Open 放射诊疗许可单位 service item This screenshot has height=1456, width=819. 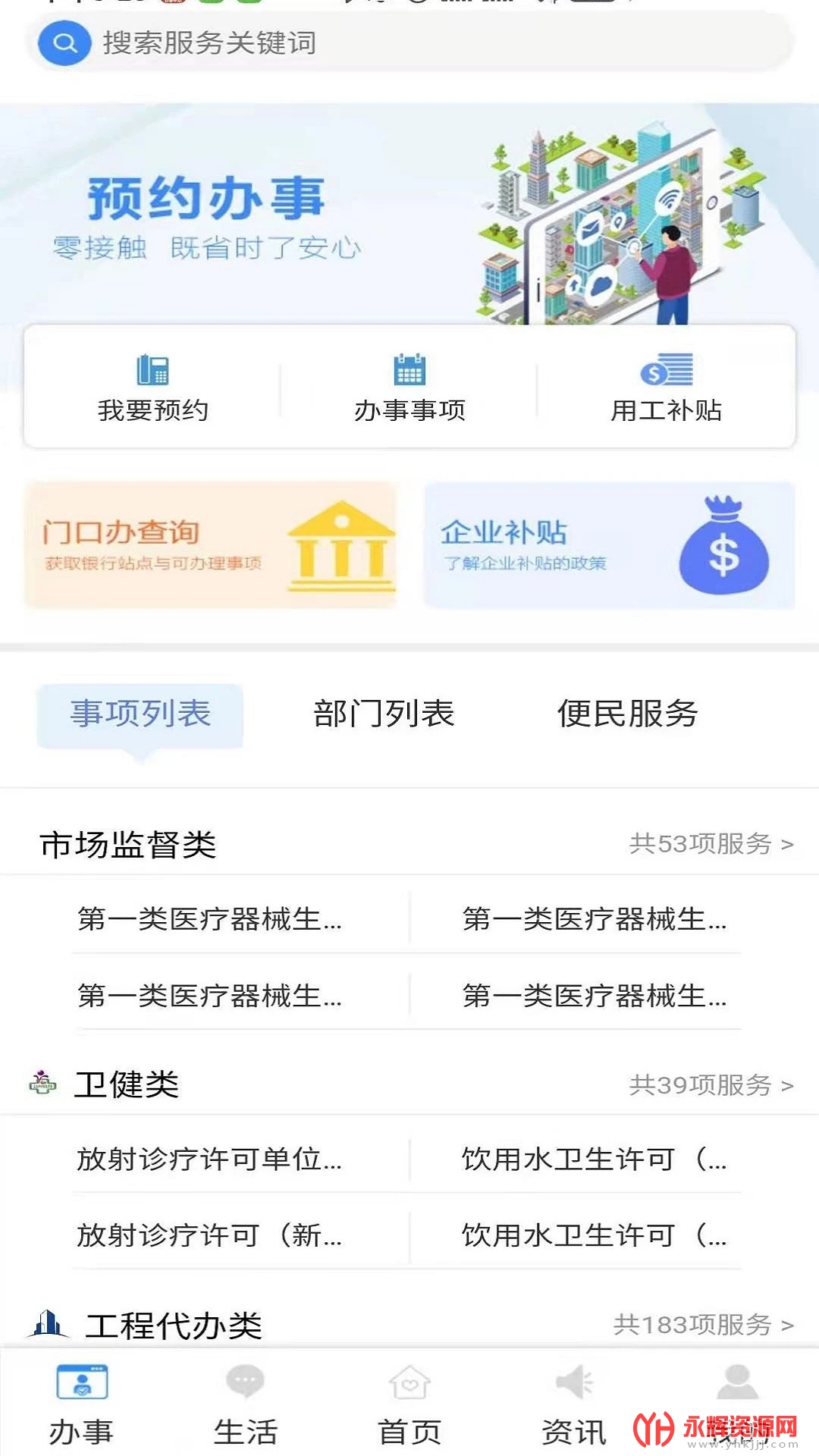209,1159
